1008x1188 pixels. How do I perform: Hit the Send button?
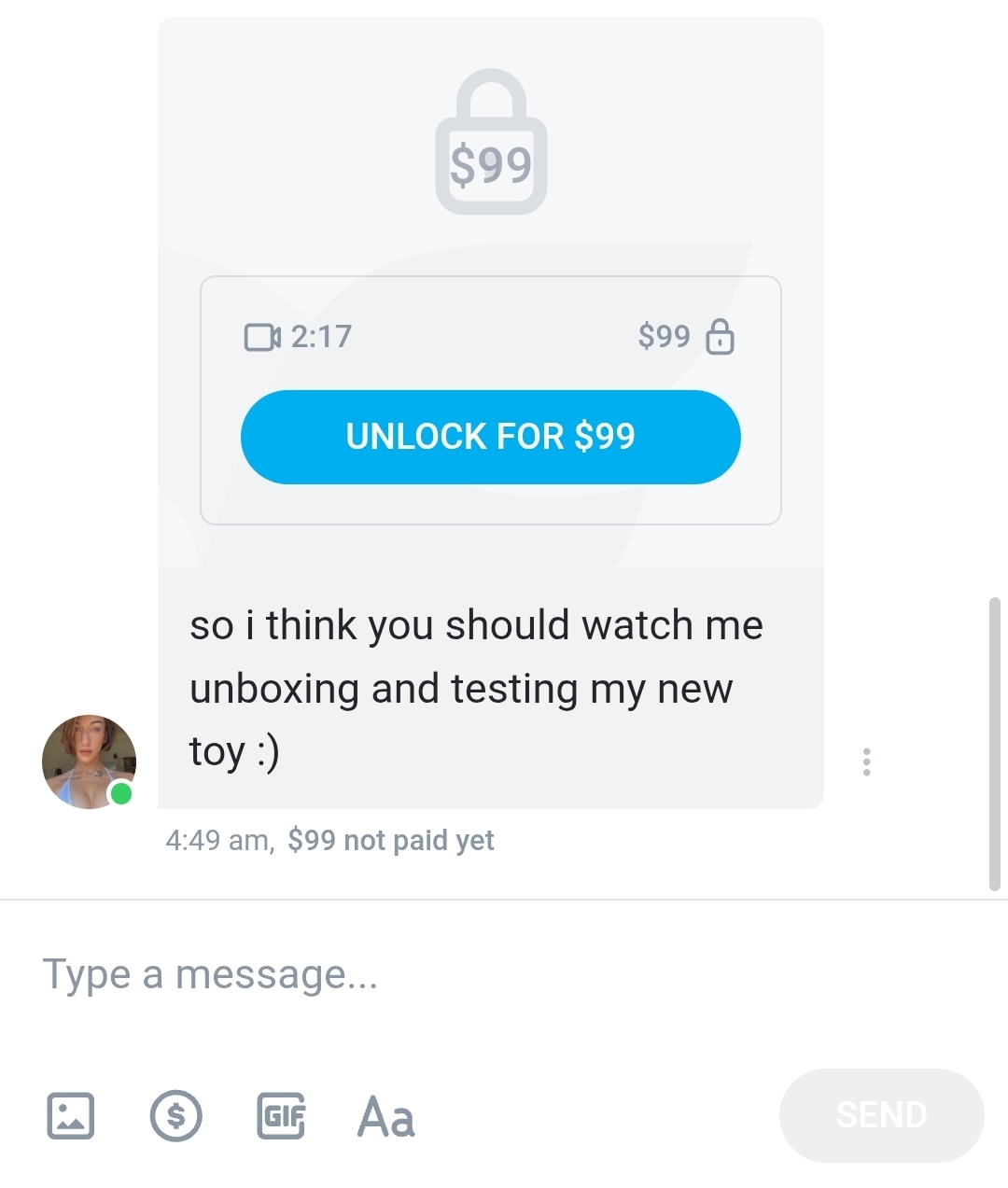[881, 1115]
